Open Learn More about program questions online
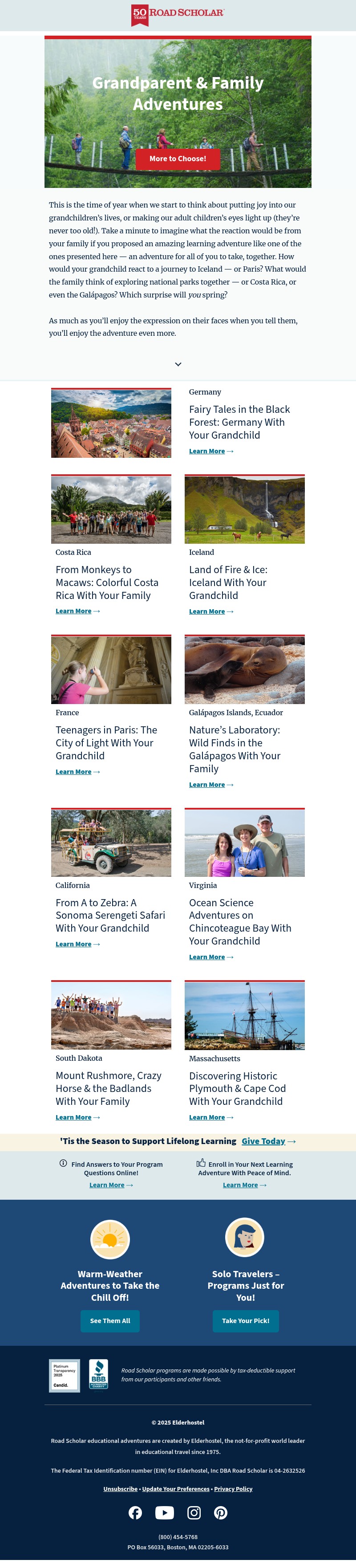Viewport: 356px width, 1568px height. point(107,1185)
